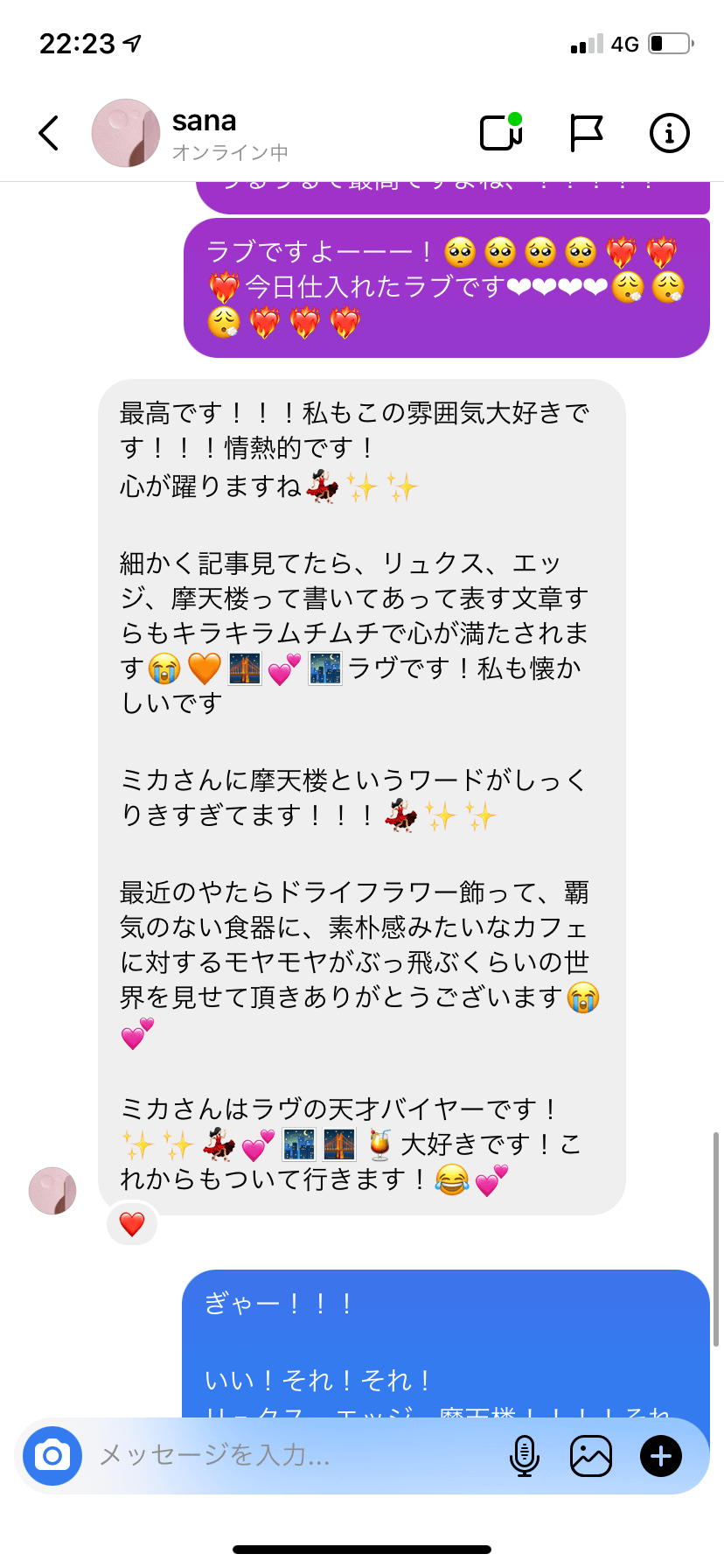Image resolution: width=724 pixels, height=1568 pixels.
Task: Open more attachment options plus button
Action: (661, 1455)
